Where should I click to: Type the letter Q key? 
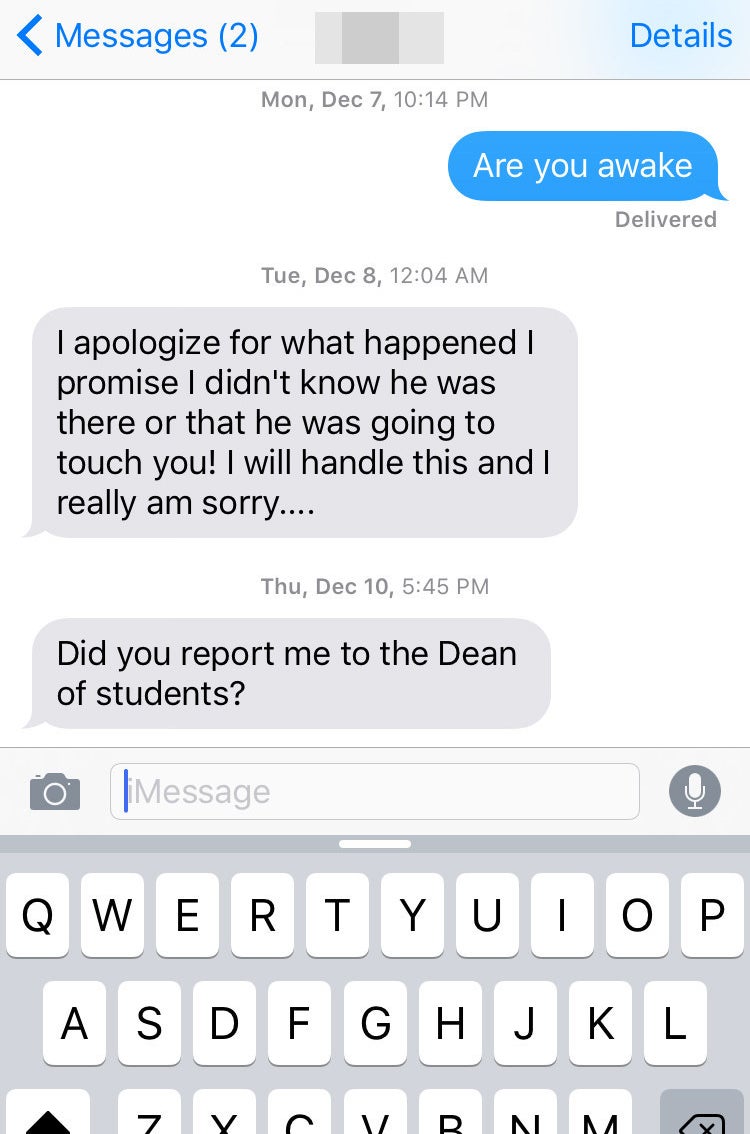pyautogui.click(x=38, y=915)
